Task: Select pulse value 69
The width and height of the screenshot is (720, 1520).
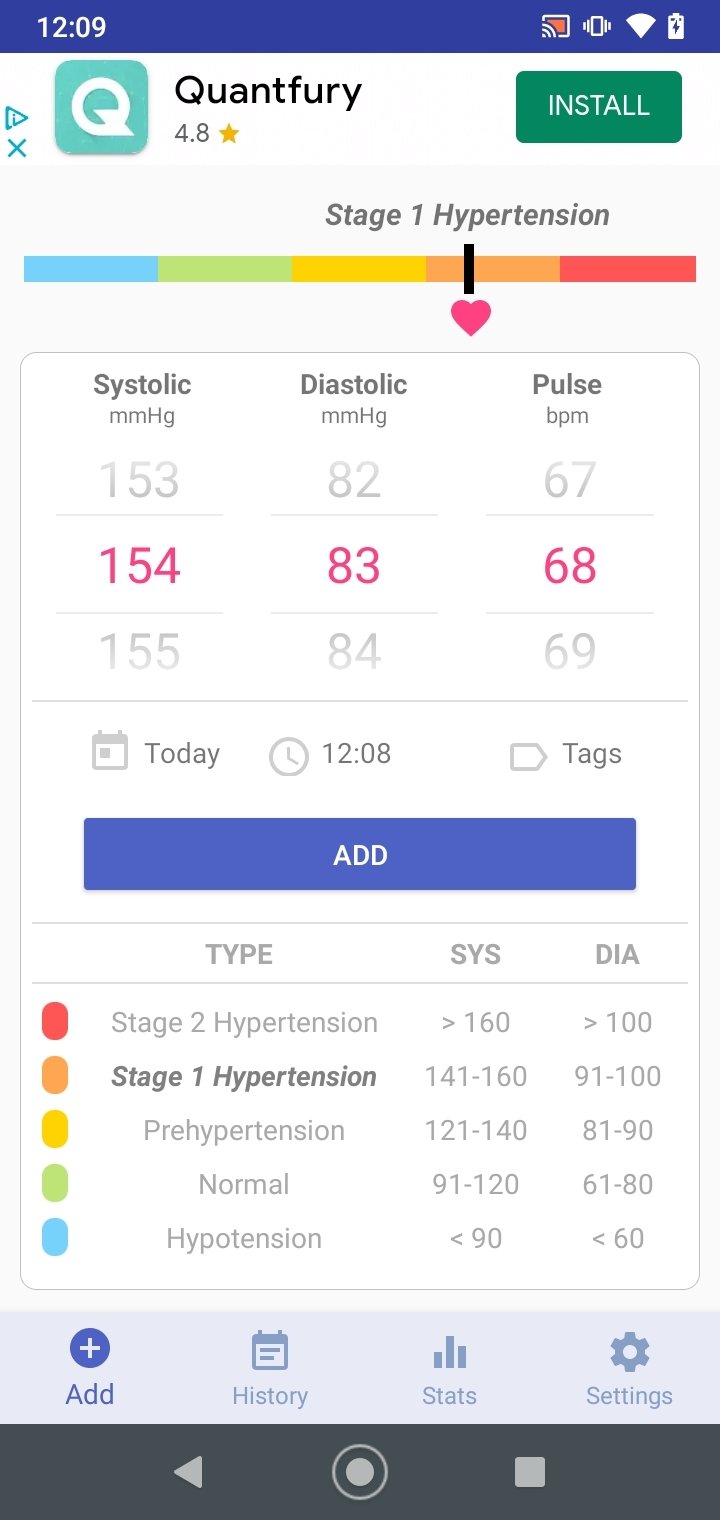Action: [569, 652]
